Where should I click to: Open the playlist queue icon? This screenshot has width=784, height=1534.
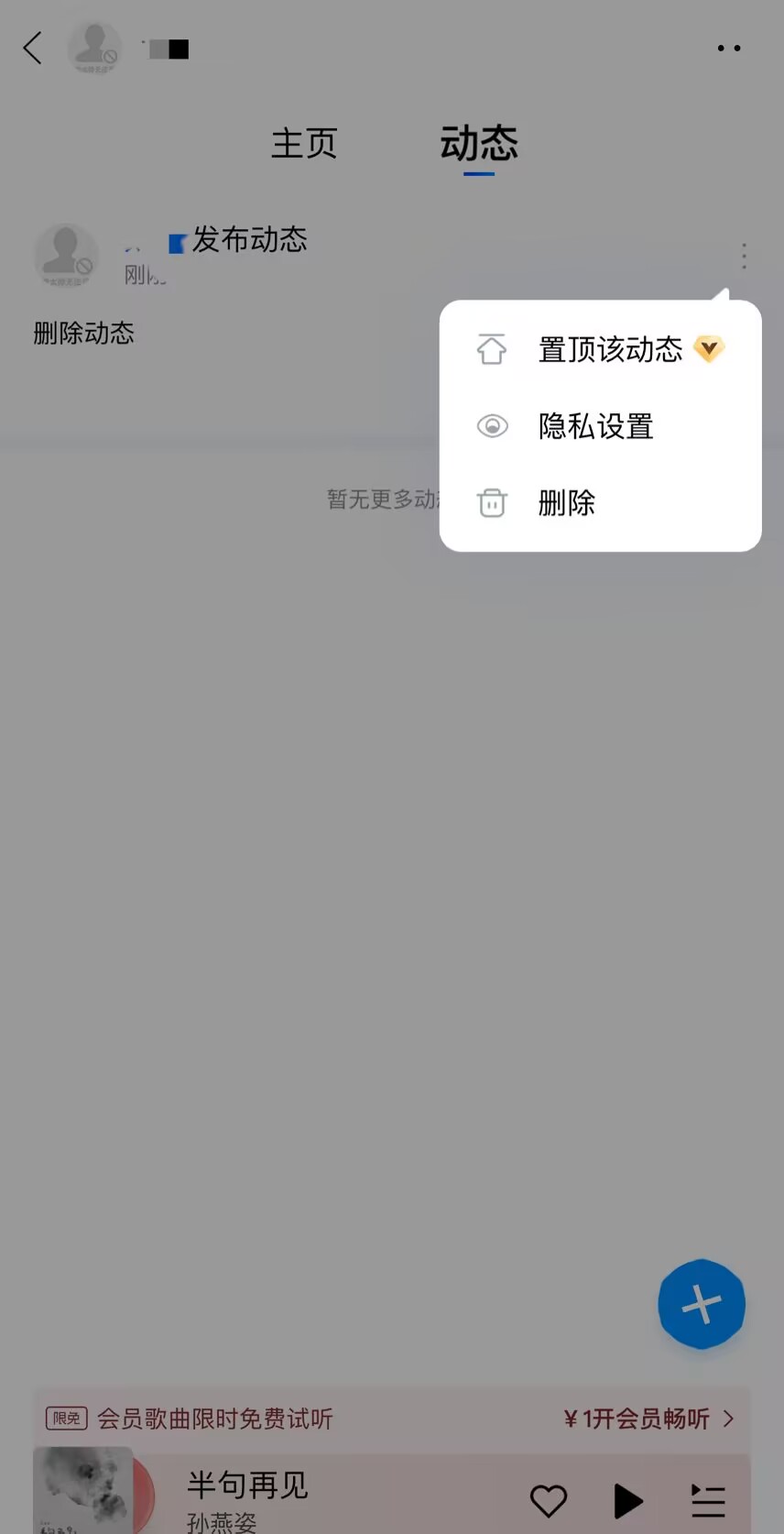[708, 1501]
